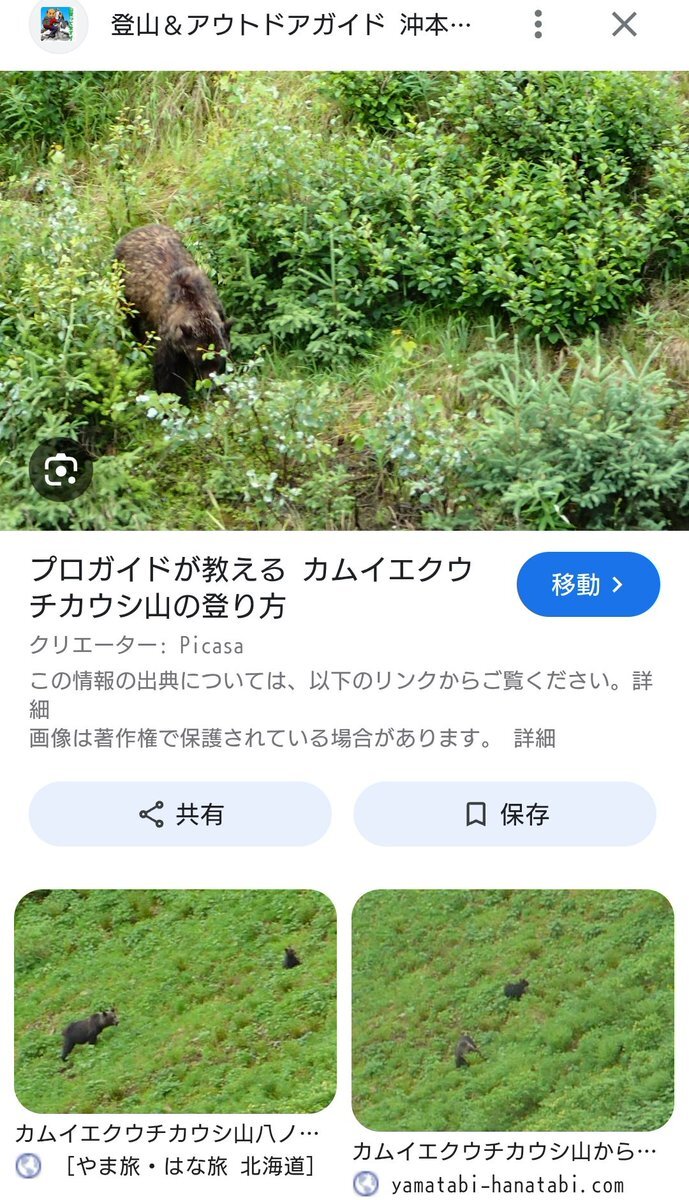The height and width of the screenshot is (1200, 689).
Task: Open the プロガイドが教える page title
Action: click(x=250, y=587)
